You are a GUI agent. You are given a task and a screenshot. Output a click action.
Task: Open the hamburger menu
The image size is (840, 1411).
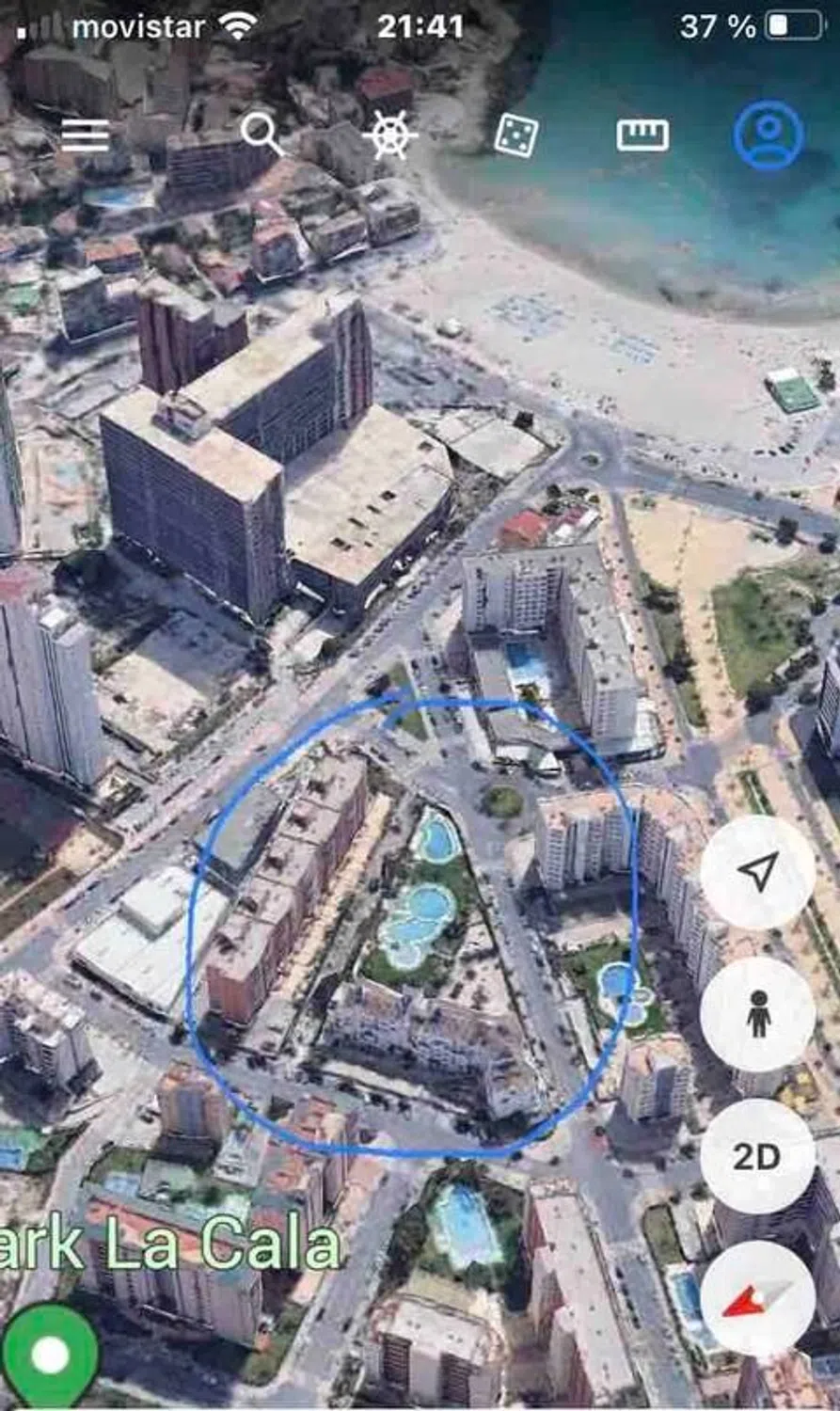(x=86, y=135)
